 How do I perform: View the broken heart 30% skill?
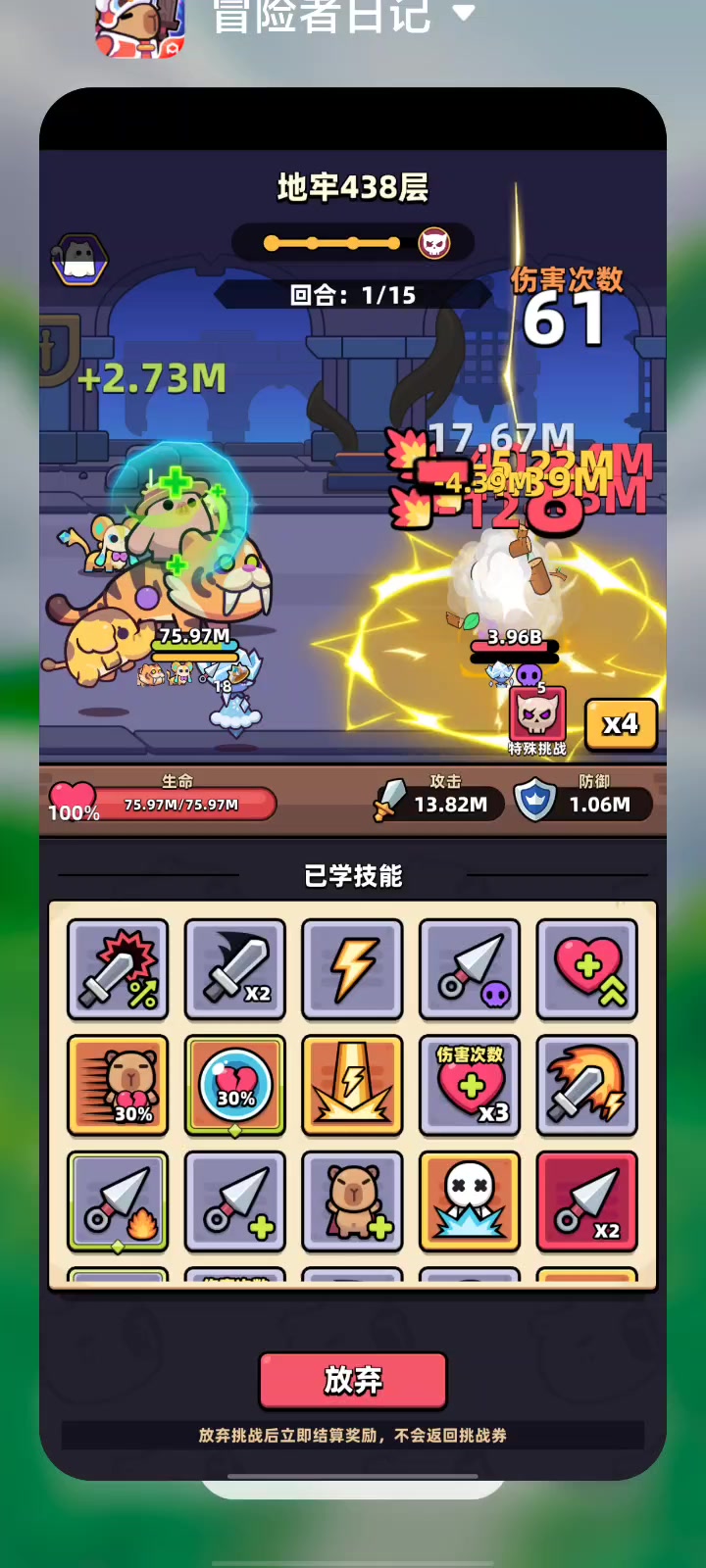(235, 1086)
